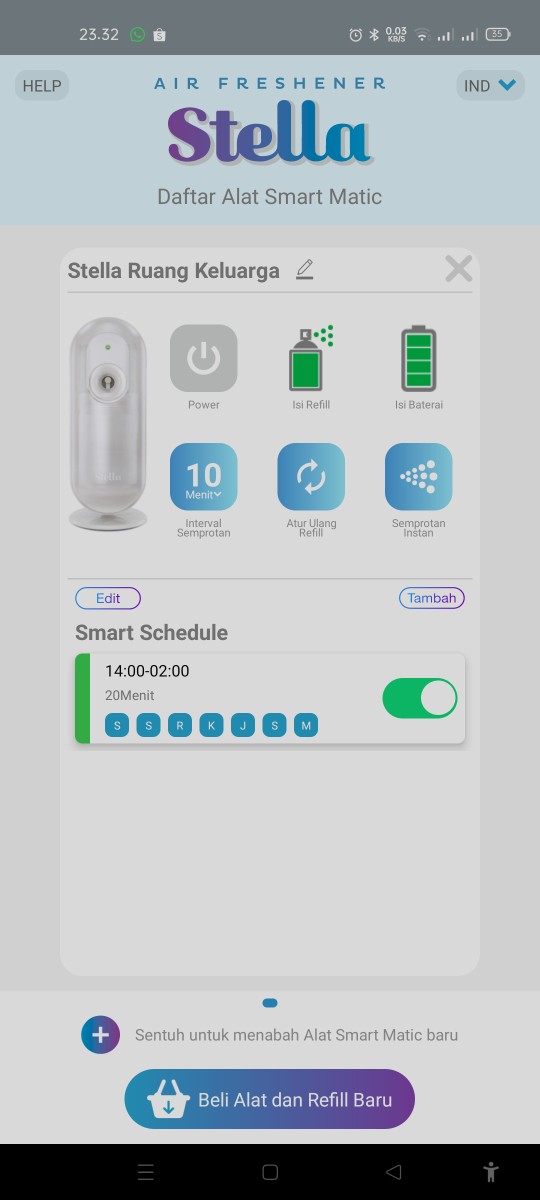Tap the plus icon to add a device

tap(100, 1035)
